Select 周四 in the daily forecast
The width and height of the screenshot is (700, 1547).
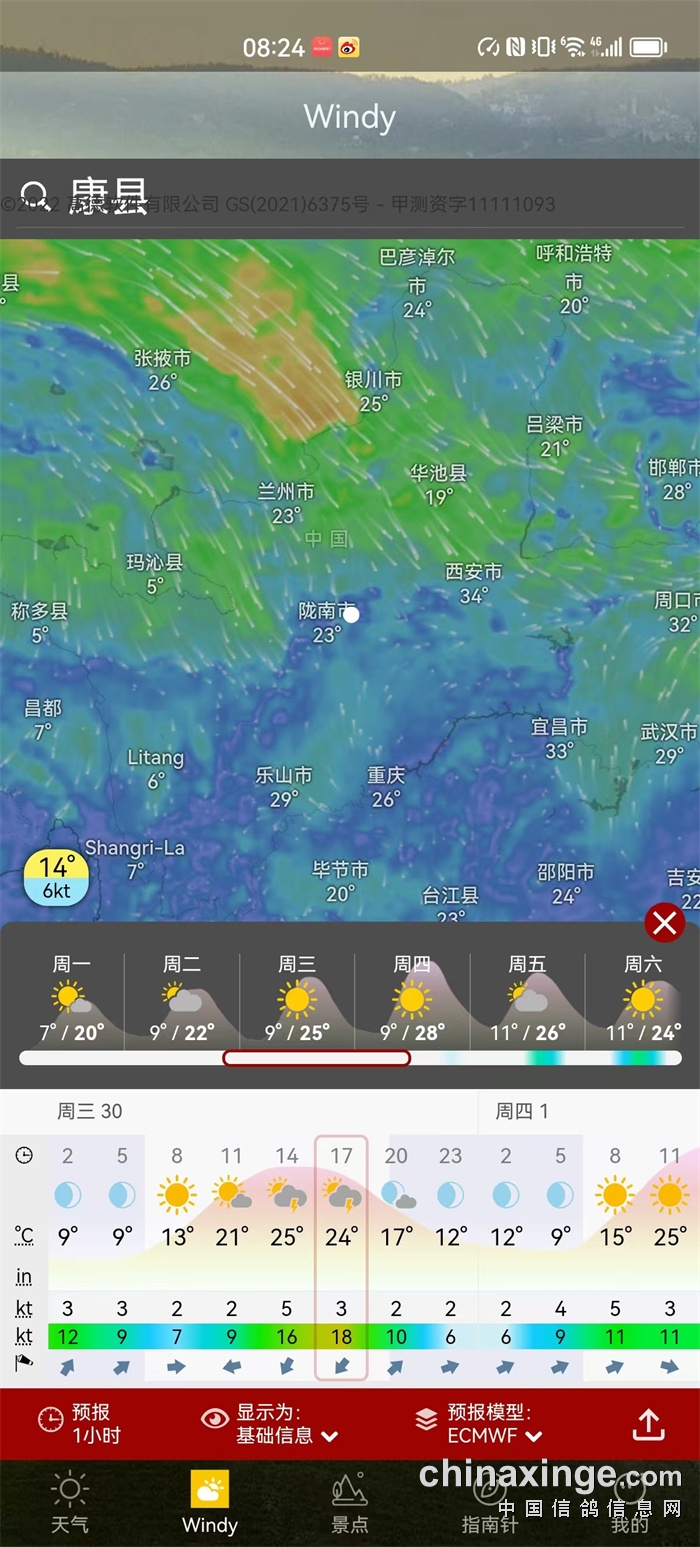point(412,1002)
